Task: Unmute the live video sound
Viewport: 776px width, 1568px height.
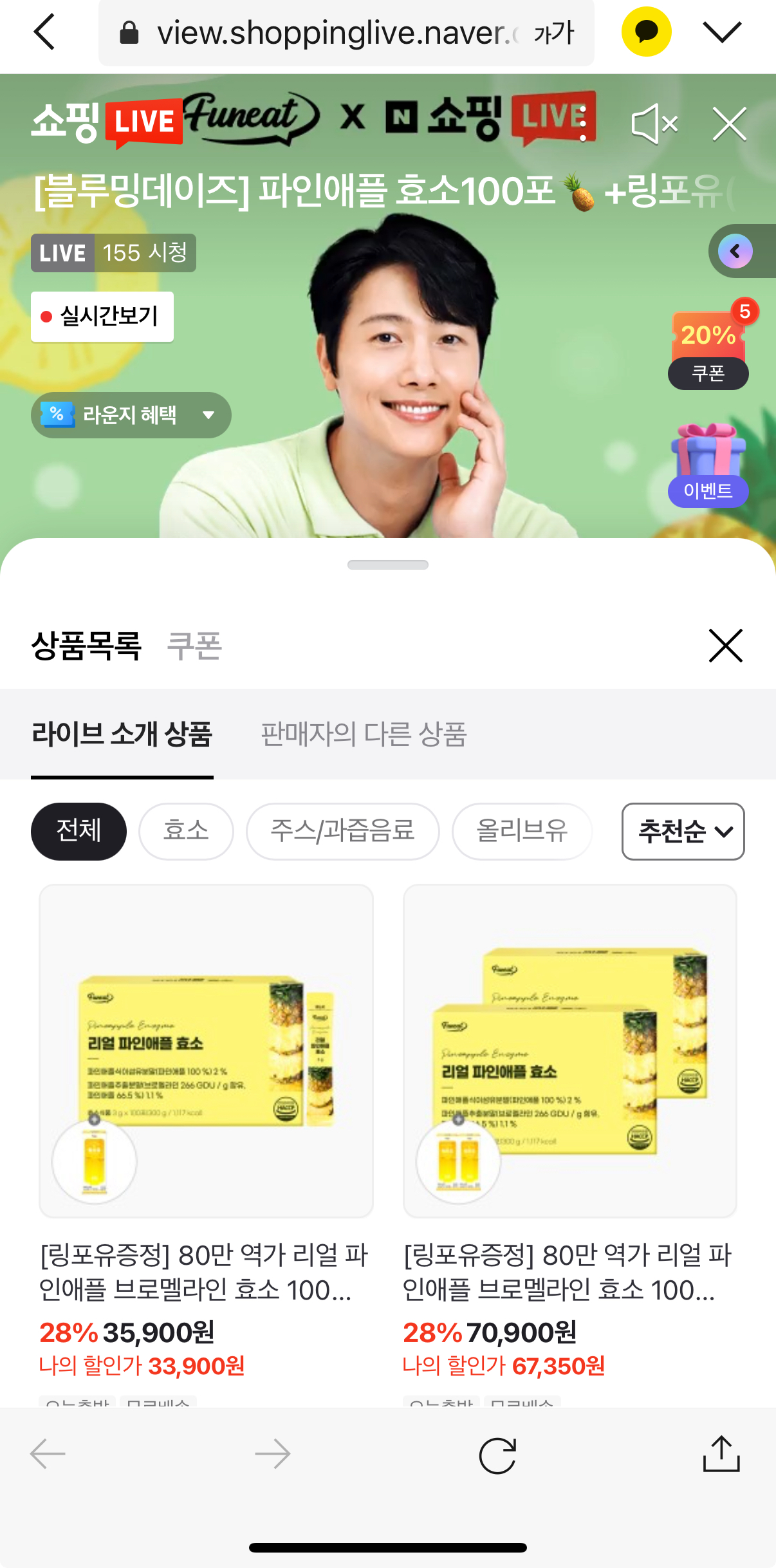Action: coord(654,124)
